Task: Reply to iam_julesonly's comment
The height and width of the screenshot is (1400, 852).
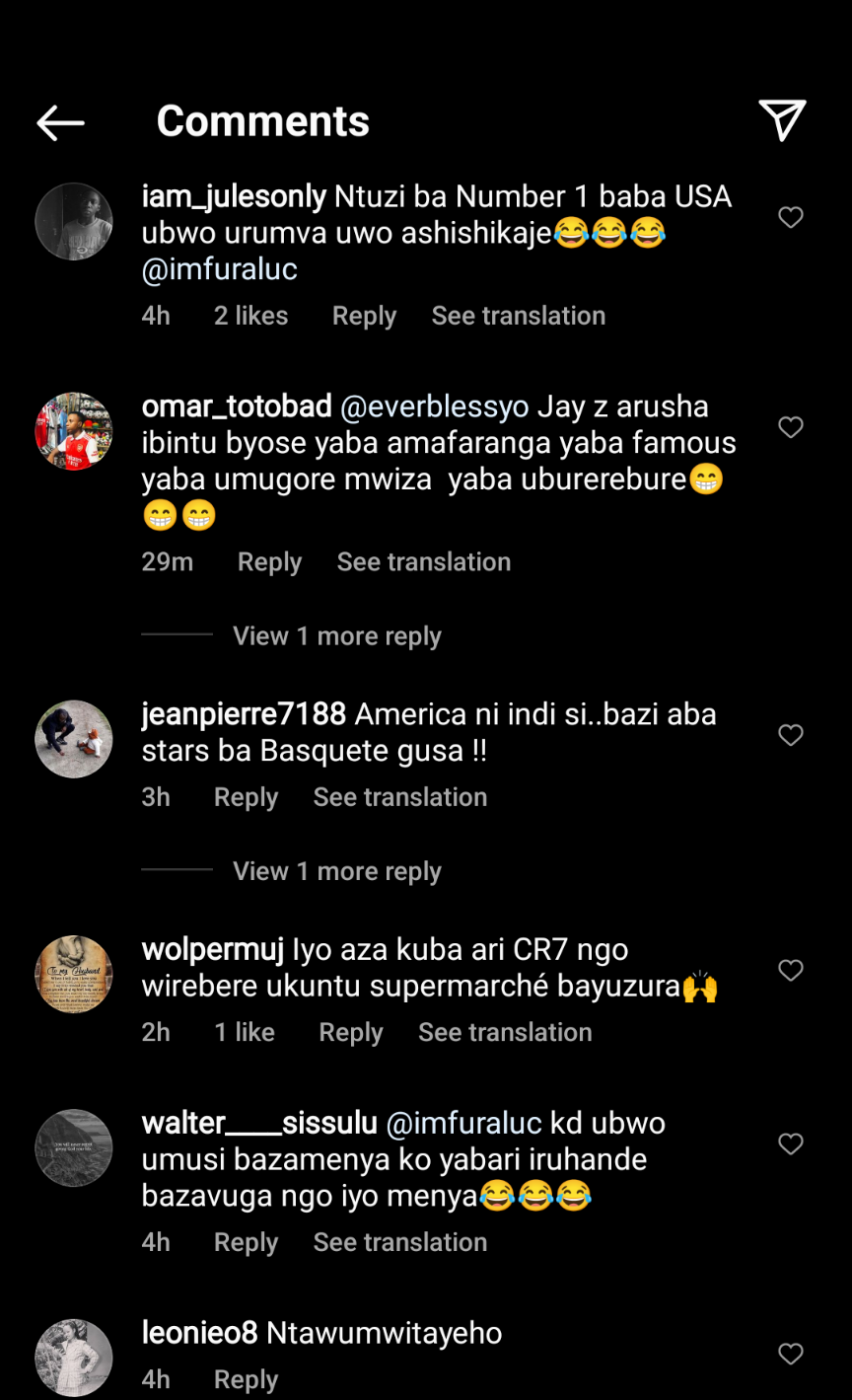Action: [x=364, y=316]
